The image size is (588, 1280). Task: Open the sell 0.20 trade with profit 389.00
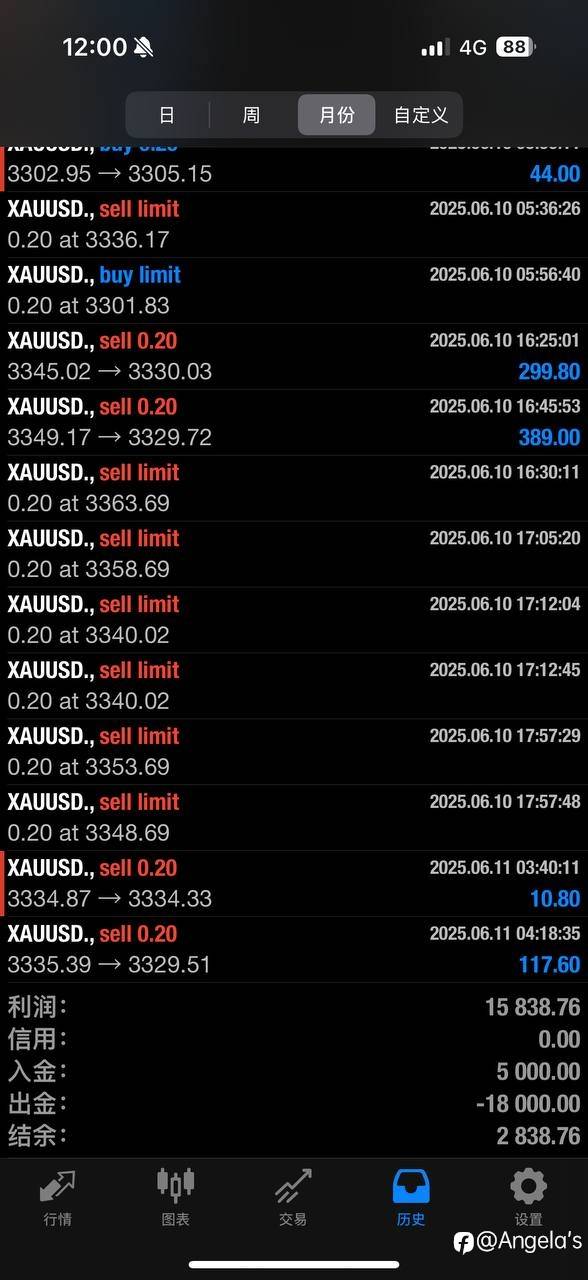294,423
